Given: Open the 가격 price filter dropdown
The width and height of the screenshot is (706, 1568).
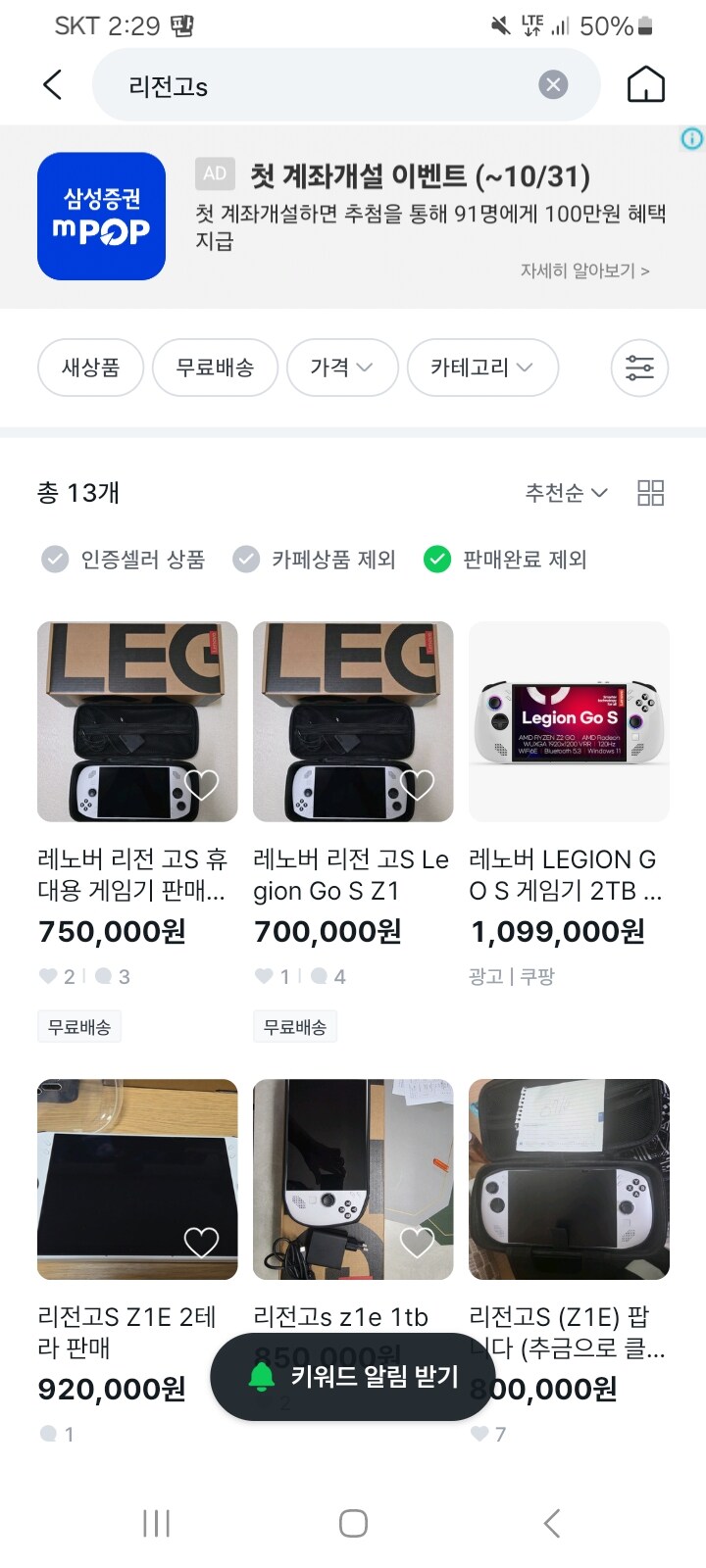Looking at the screenshot, I should click(342, 367).
